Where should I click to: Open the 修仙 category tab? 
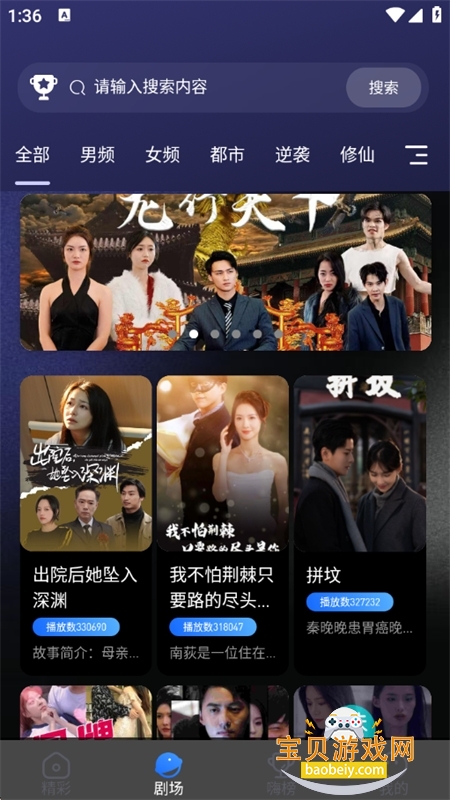357,155
